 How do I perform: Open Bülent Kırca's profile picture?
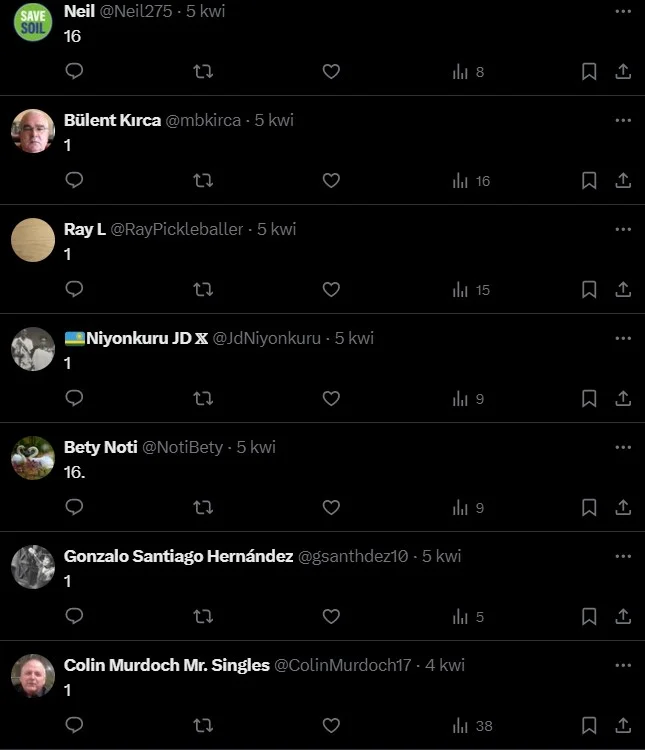[x=33, y=131]
